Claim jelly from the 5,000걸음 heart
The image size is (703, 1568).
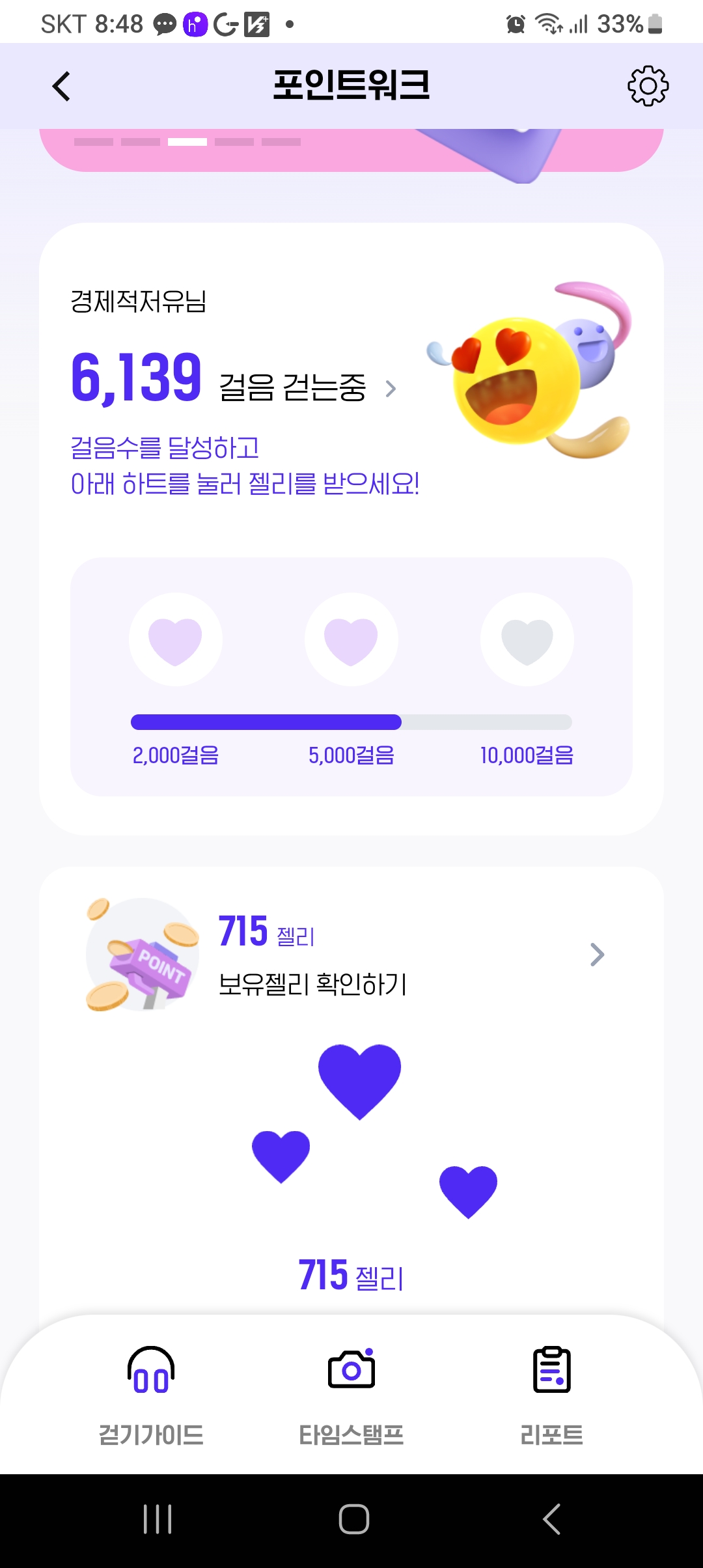(x=351, y=639)
